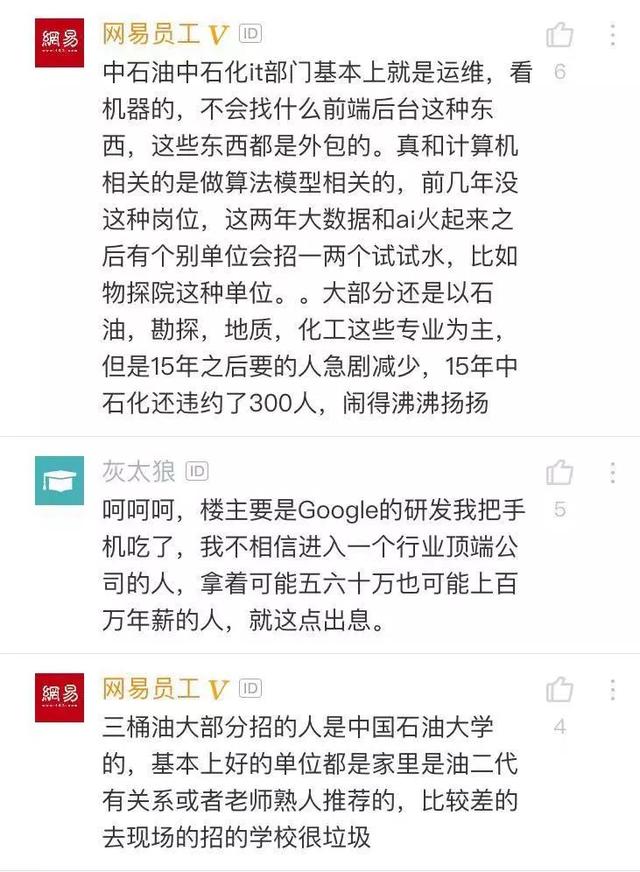The height and width of the screenshot is (872, 640).
Task: Tap the 网易 avatar beside the 中石油中石化 comment
Action: tap(60, 42)
